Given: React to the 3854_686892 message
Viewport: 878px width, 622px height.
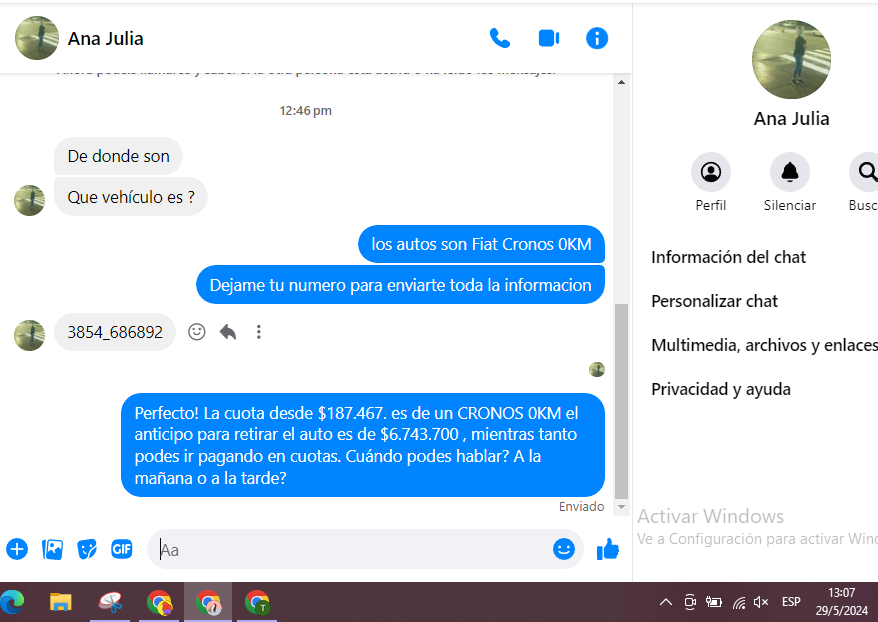Looking at the screenshot, I should click(197, 332).
